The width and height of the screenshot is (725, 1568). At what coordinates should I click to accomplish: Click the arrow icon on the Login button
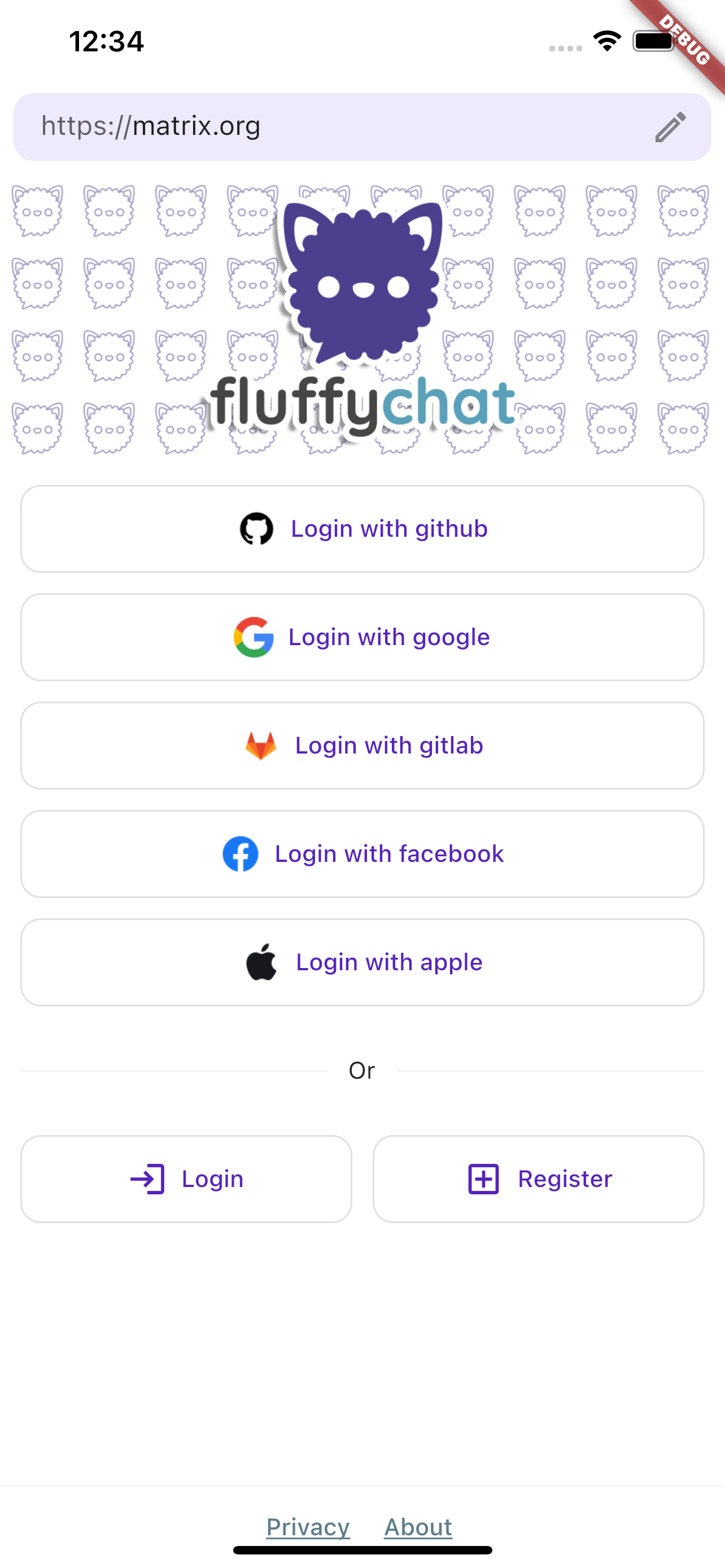click(x=148, y=1179)
